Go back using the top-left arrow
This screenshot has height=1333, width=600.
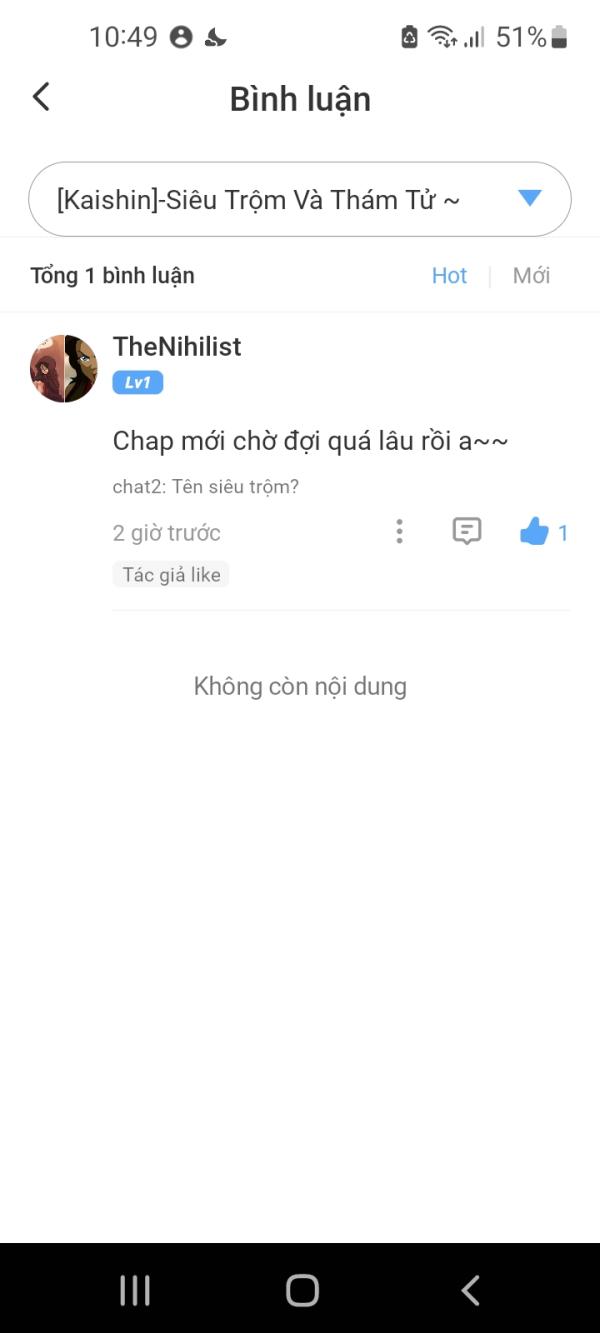pos(41,97)
